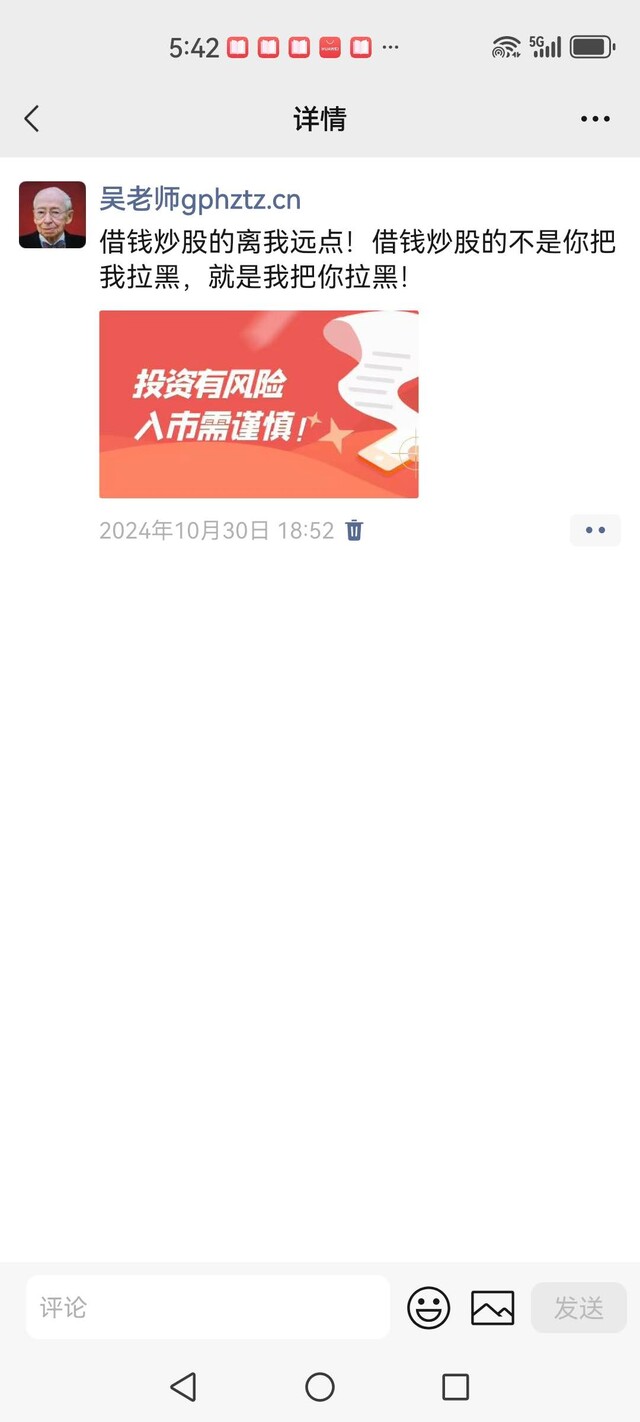Tap the system back navigation button

coord(183,1387)
